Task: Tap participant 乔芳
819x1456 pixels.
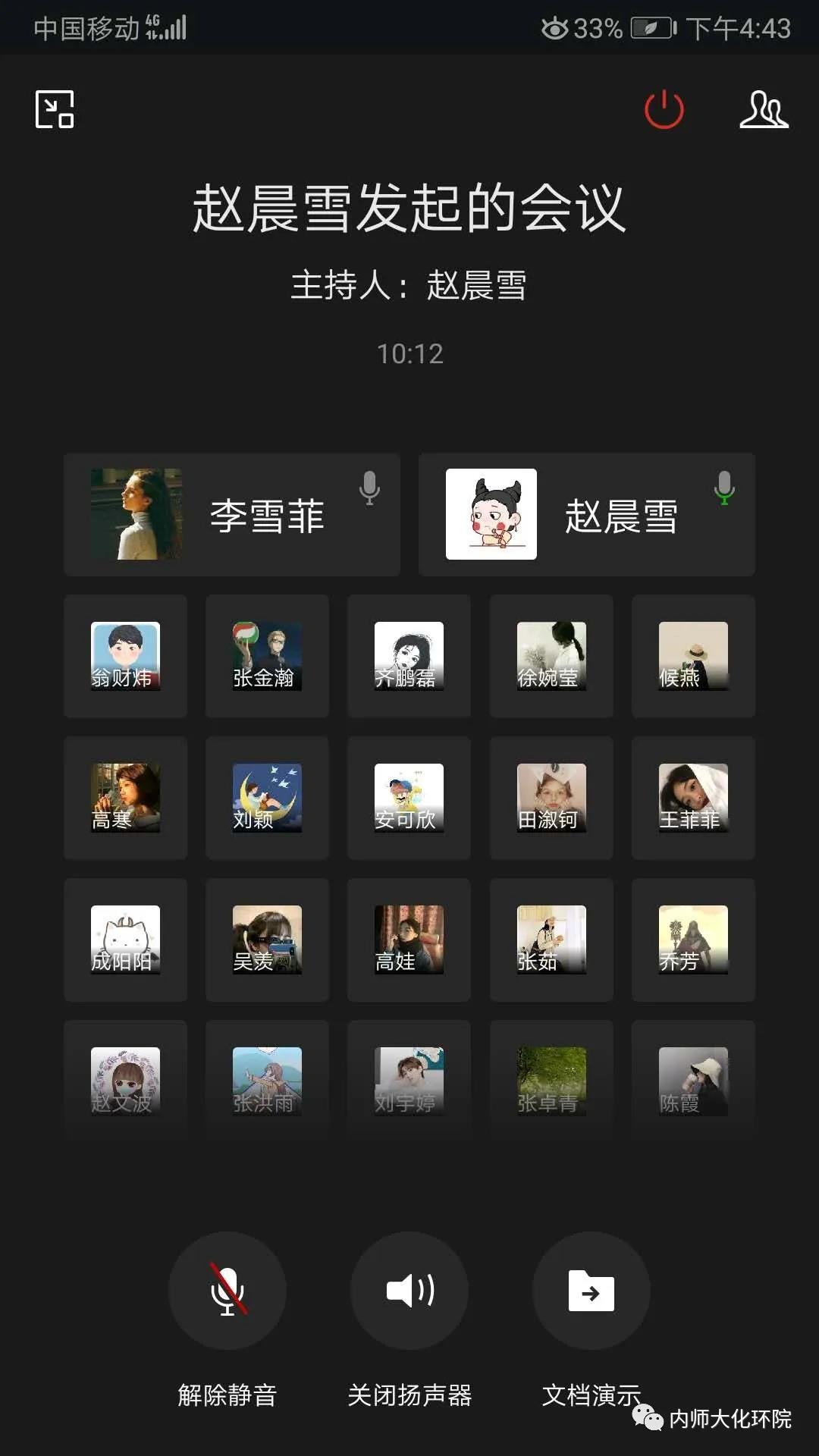Action: click(693, 940)
